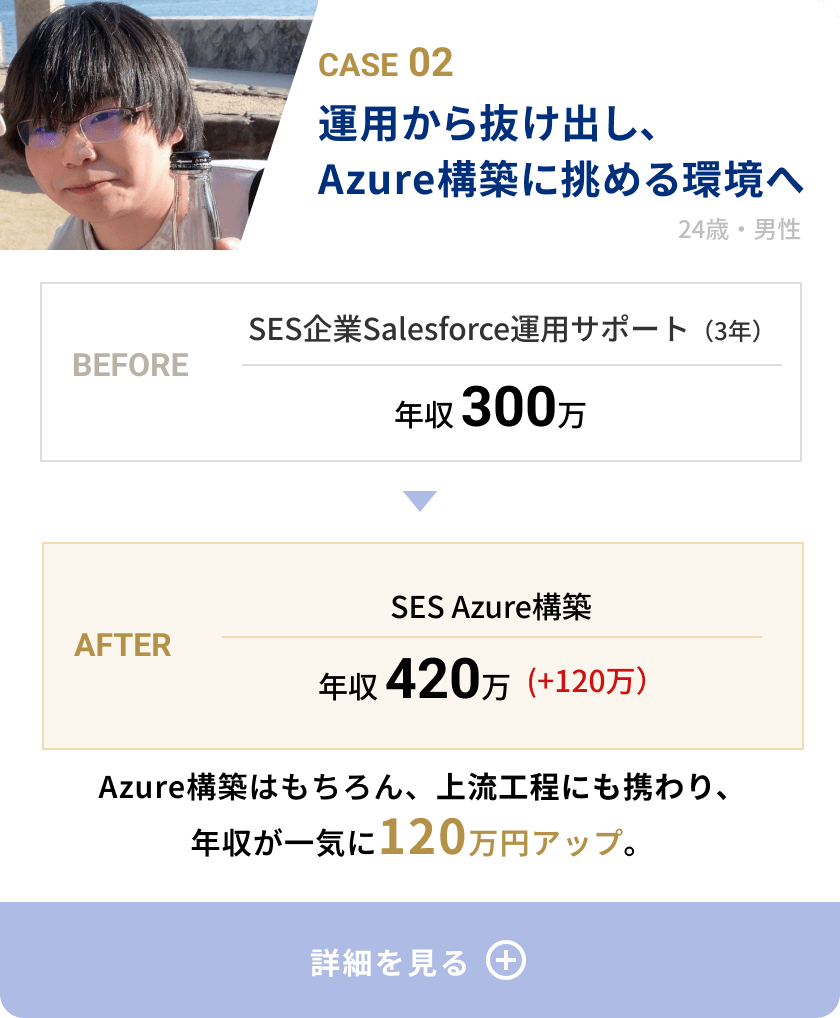Screen dimensions: 840x1018
Task: Select the AFTER label
Action: (125, 647)
